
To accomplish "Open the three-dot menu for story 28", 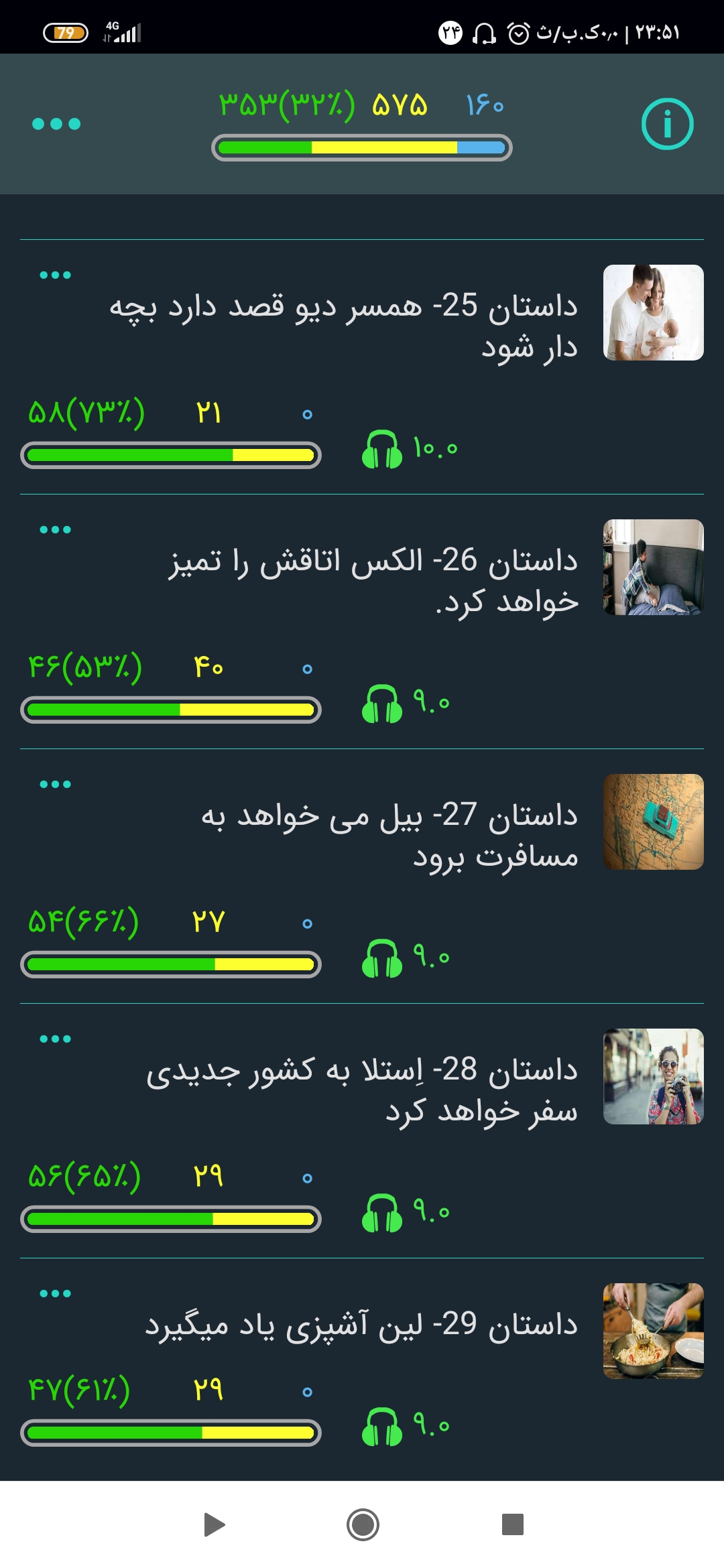I will 55,1039.
